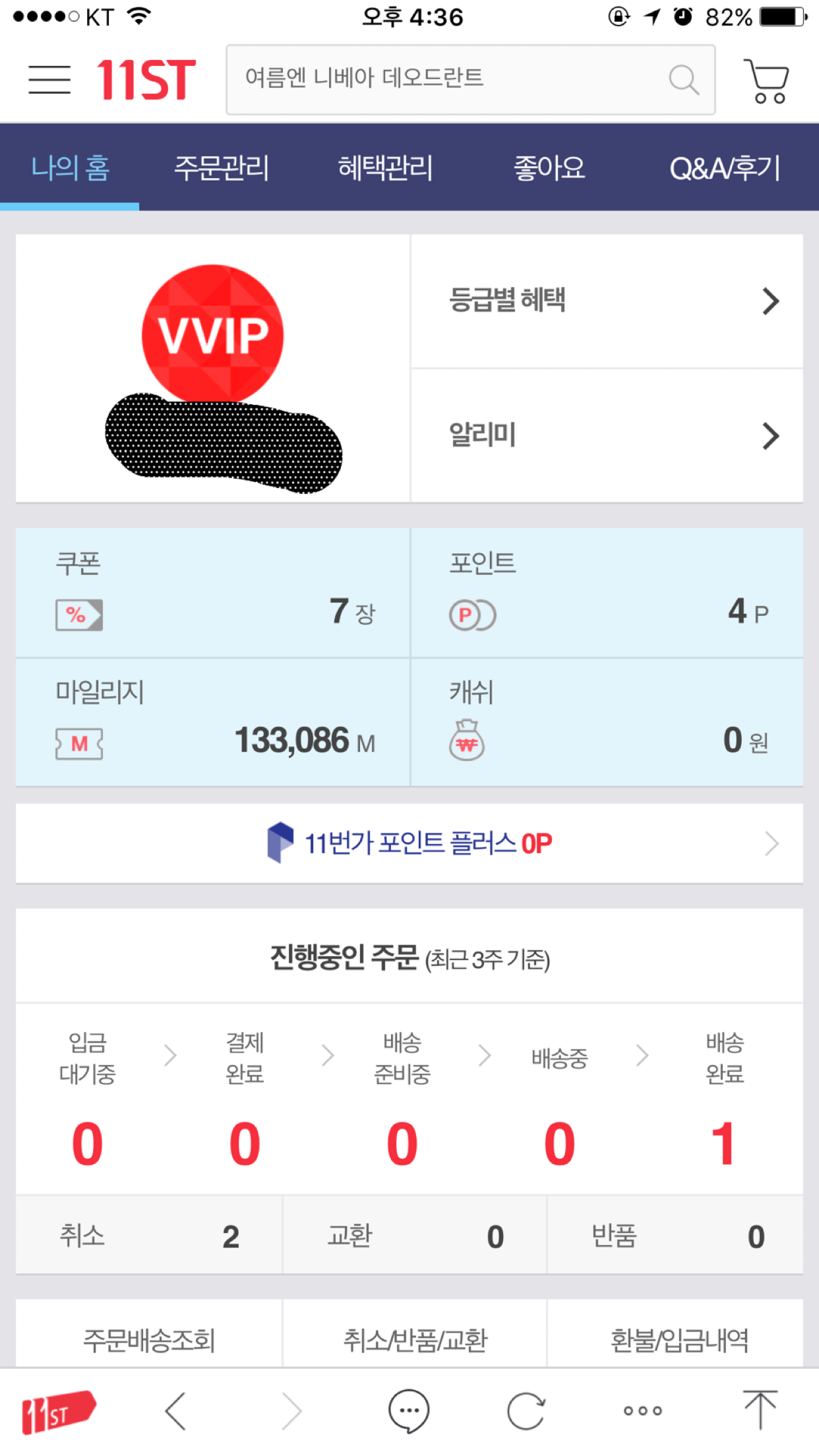819x1456 pixels.
Task: Switch to the 혜택관리 tab
Action: (x=385, y=167)
